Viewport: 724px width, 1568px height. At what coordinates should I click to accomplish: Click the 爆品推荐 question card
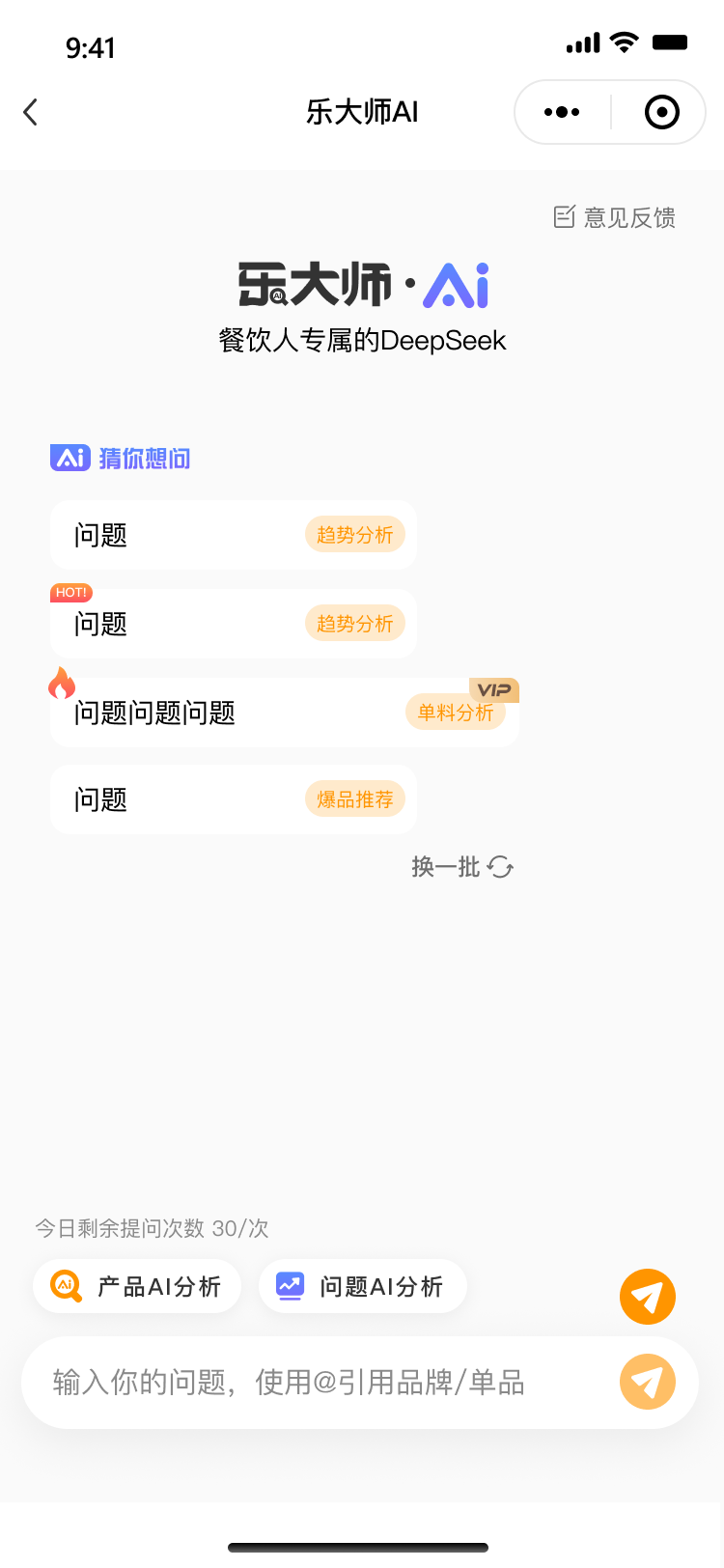pyautogui.click(x=232, y=798)
